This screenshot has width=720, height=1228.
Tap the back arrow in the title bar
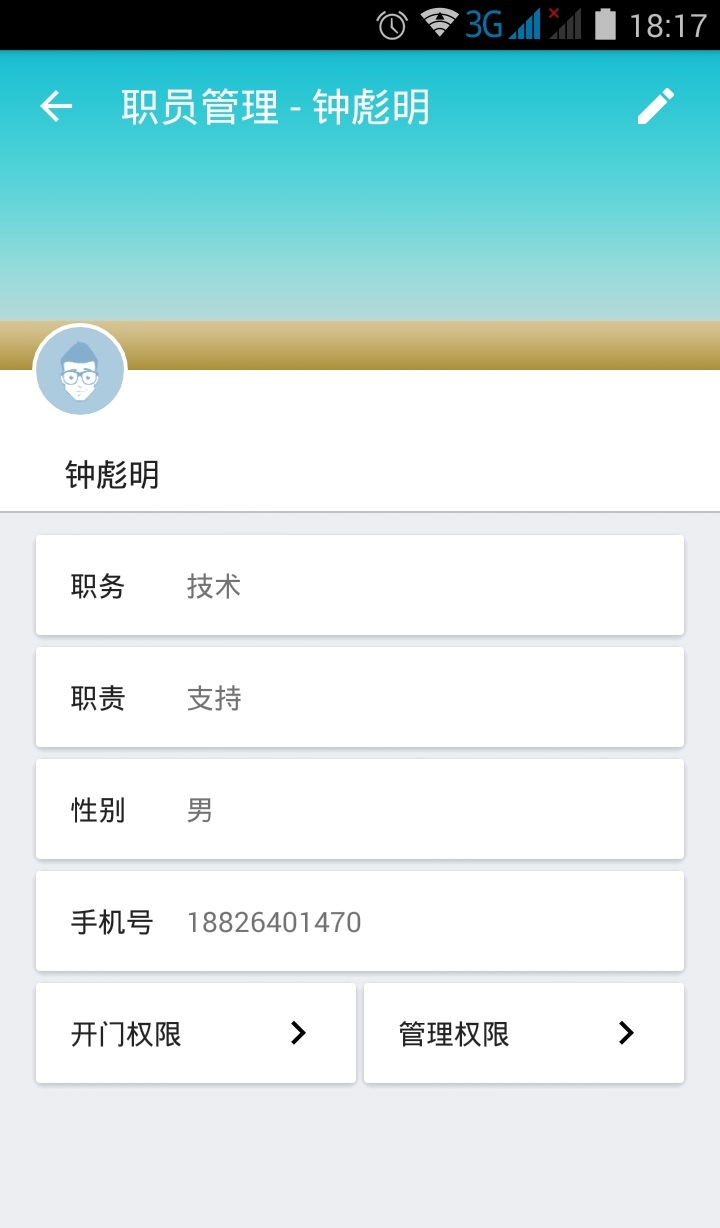(55, 106)
